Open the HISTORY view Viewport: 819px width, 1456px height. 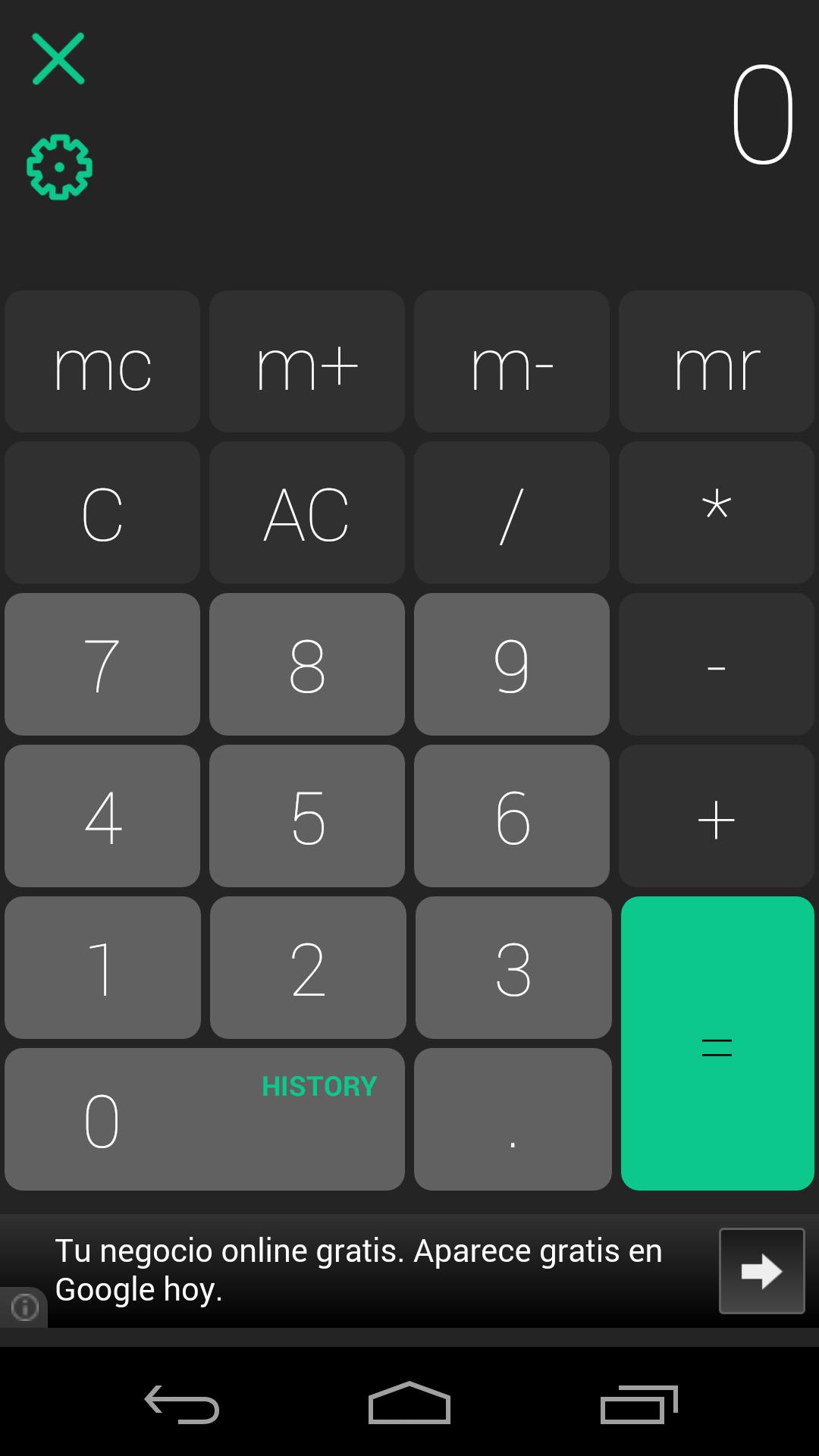point(318,1086)
